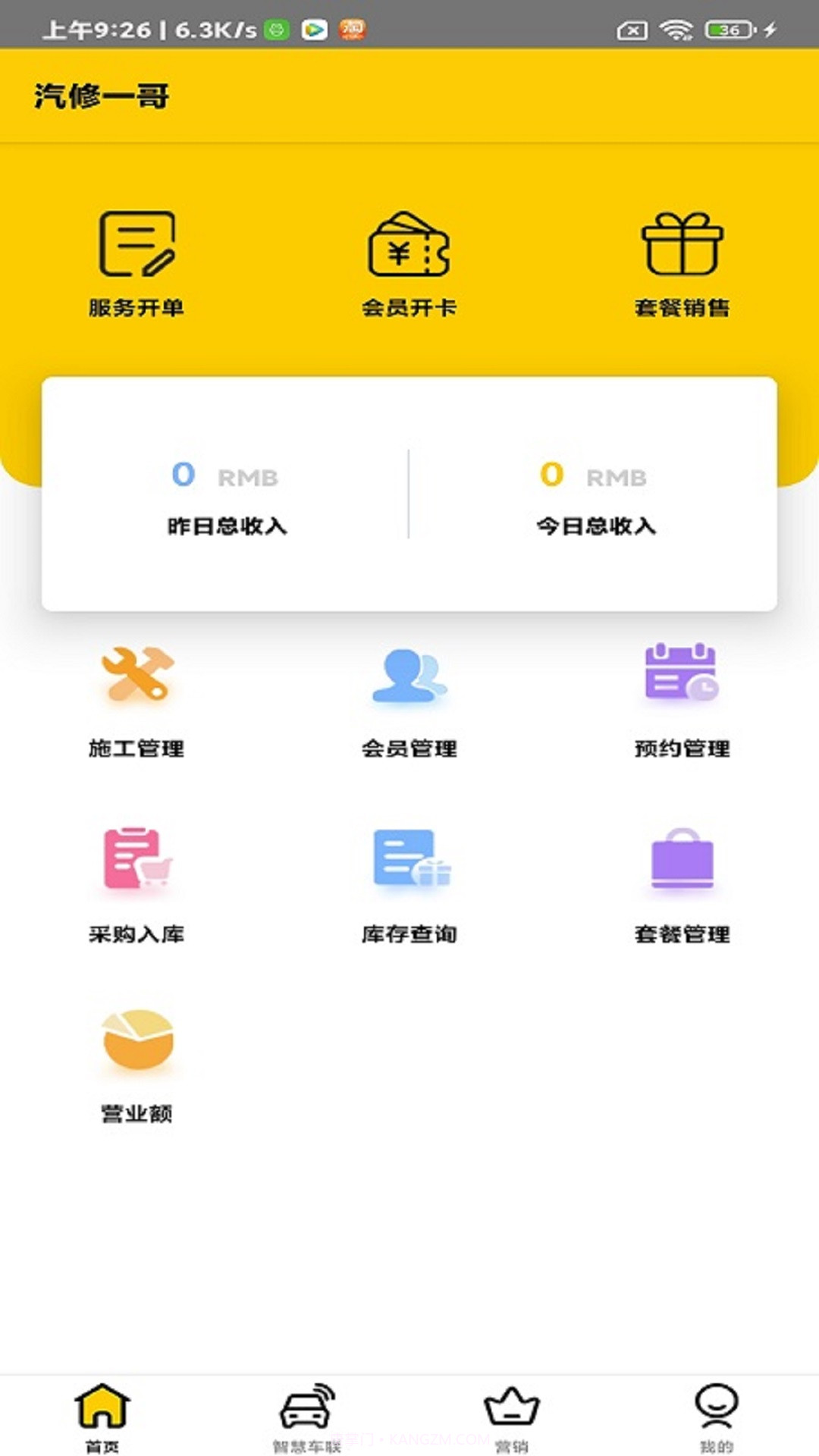Screen dimensions: 819x1456
Task: Click the 汽修一哥 app title
Action: 101,96
